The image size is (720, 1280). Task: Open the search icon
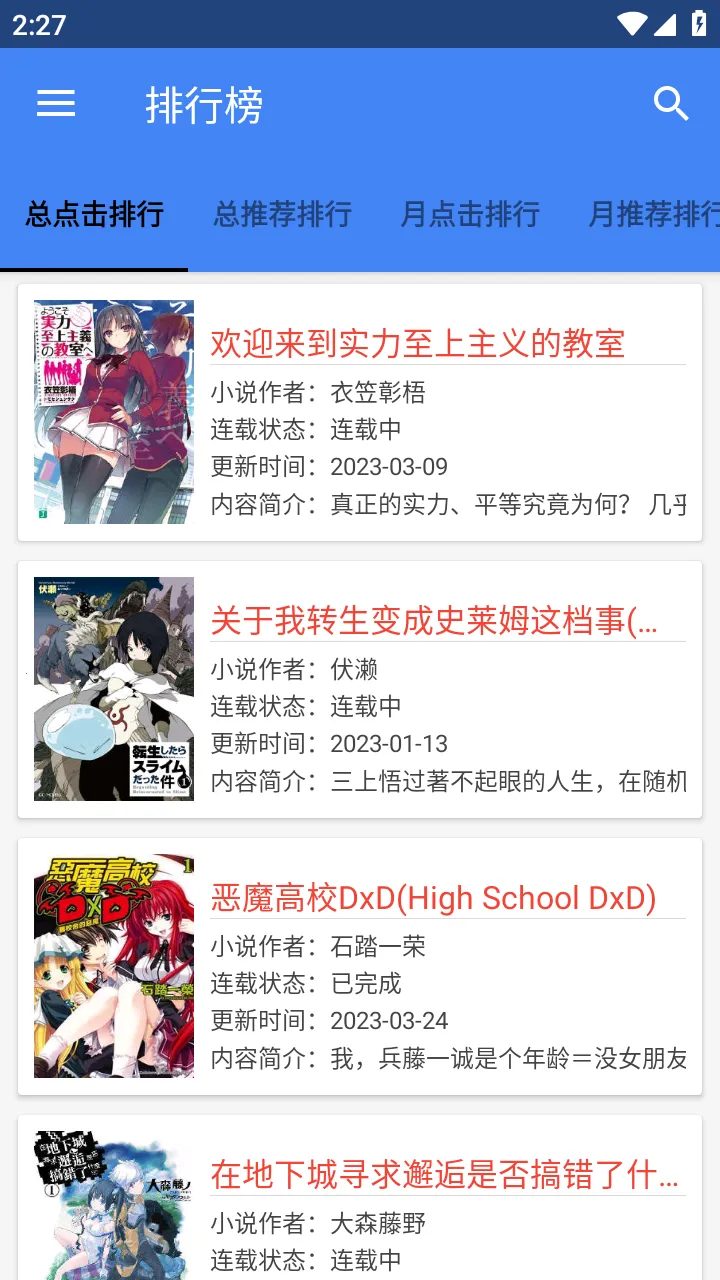click(x=671, y=104)
